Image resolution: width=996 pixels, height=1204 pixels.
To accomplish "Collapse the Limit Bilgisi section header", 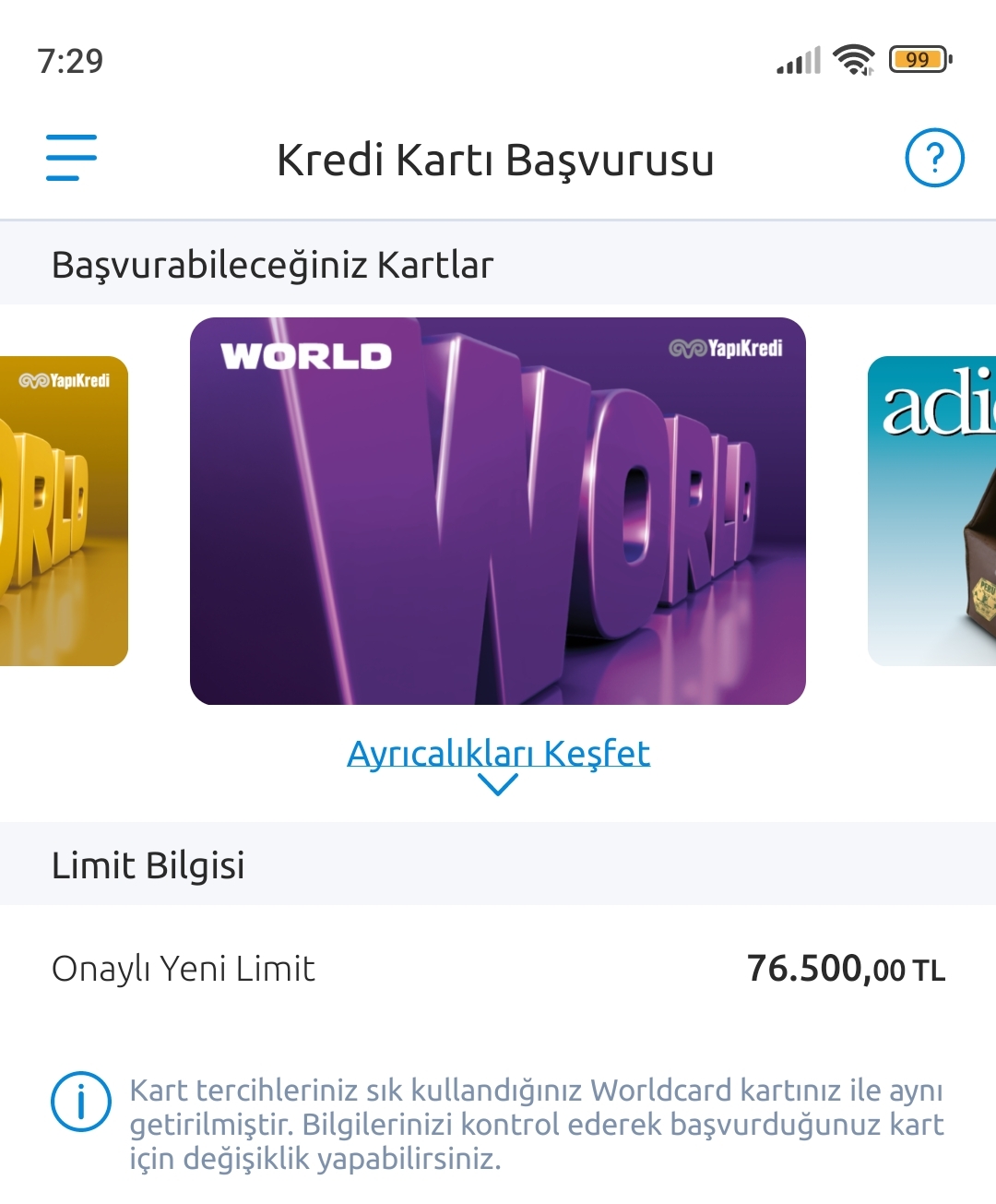I will coord(148,864).
